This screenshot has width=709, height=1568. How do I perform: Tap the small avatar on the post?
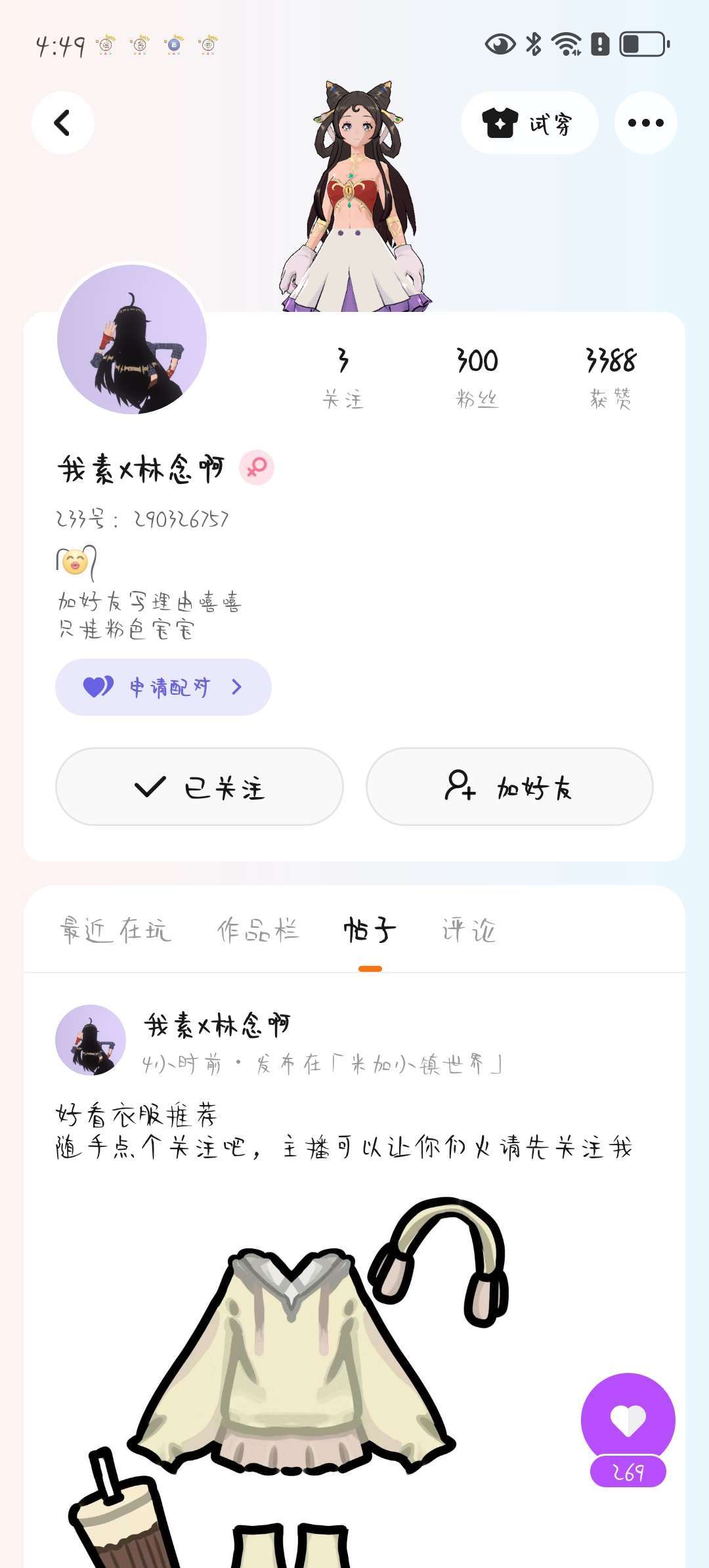pos(91,1039)
